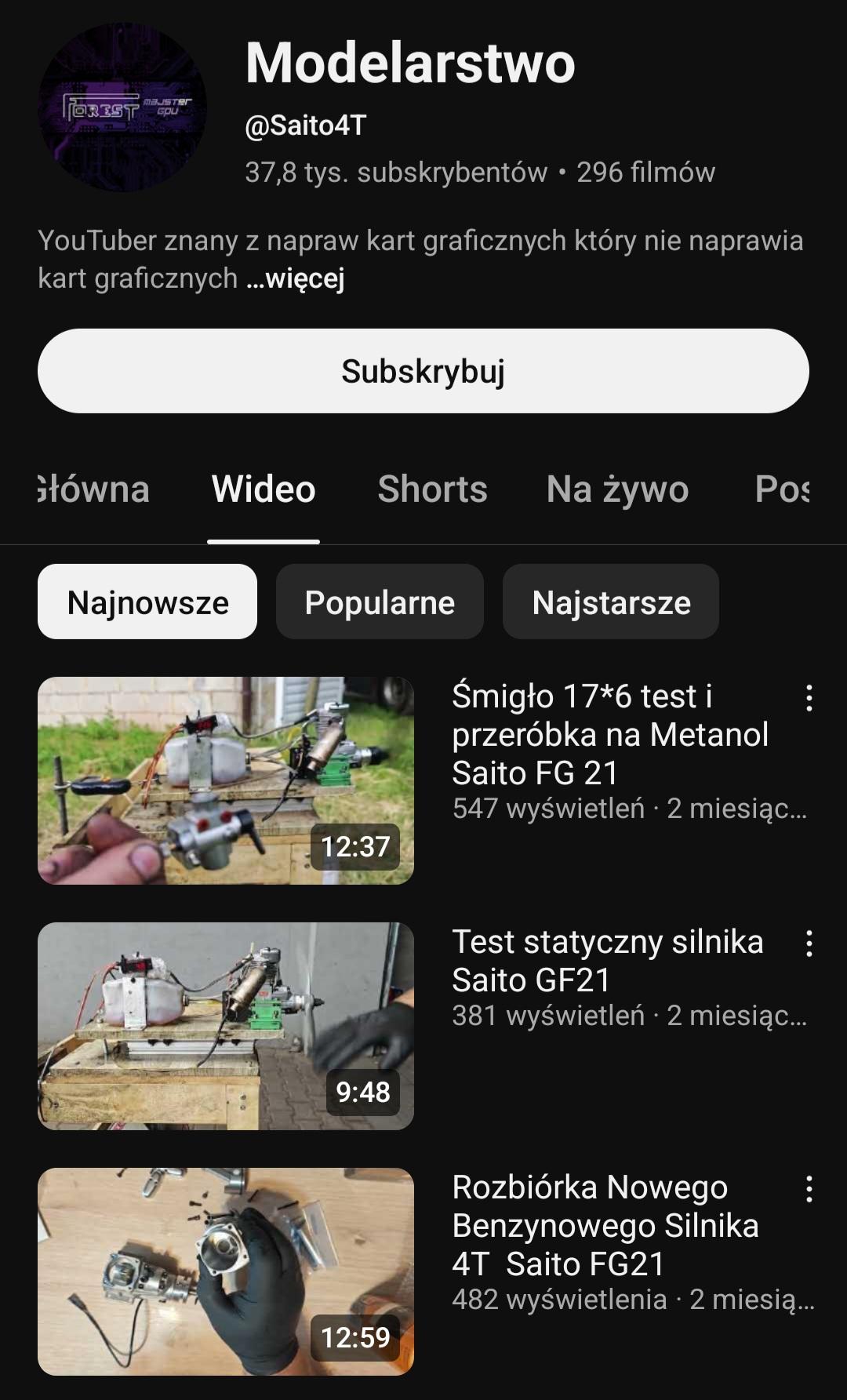Play Rozbiórka Nowego Benzynowego Silnika video

pyautogui.click(x=226, y=1271)
